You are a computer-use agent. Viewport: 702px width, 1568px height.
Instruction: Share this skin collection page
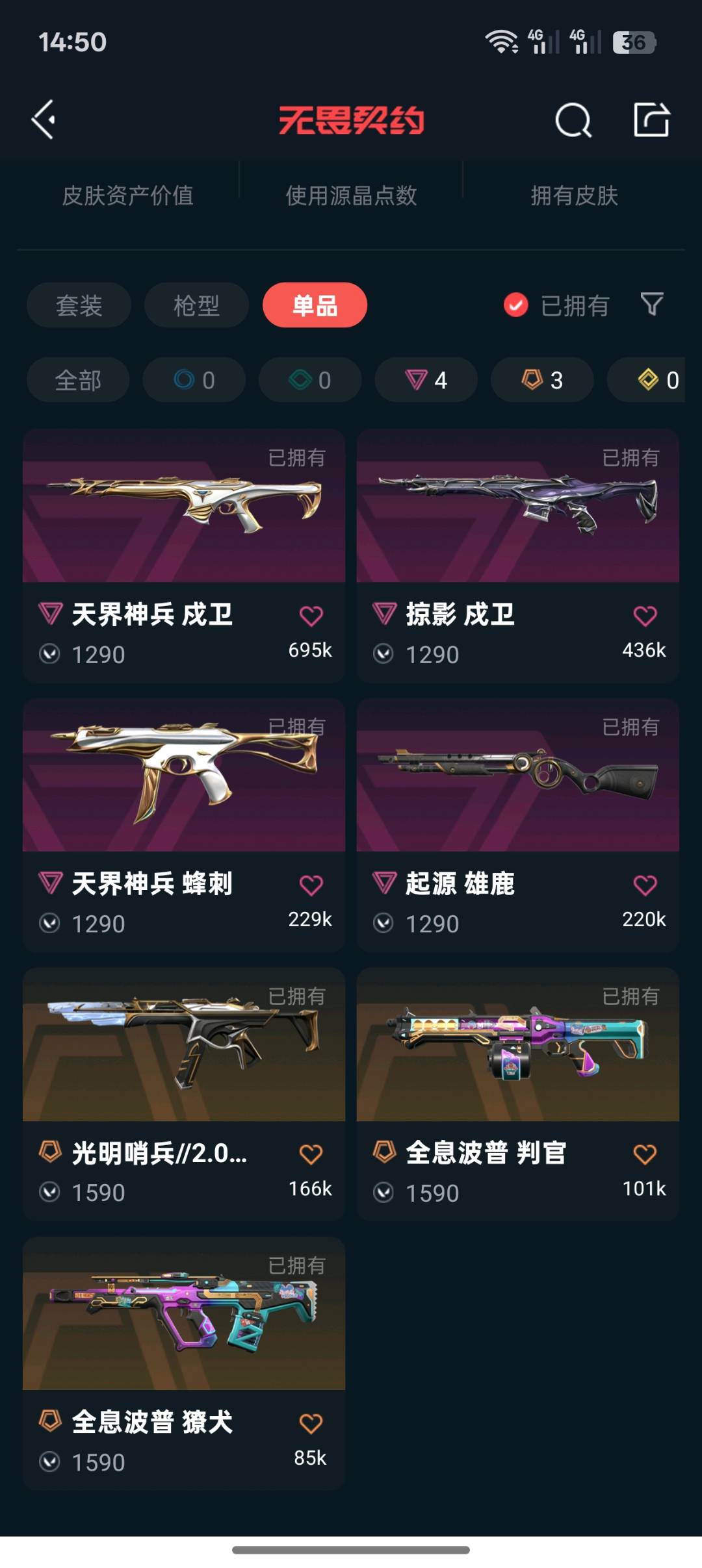tap(651, 120)
